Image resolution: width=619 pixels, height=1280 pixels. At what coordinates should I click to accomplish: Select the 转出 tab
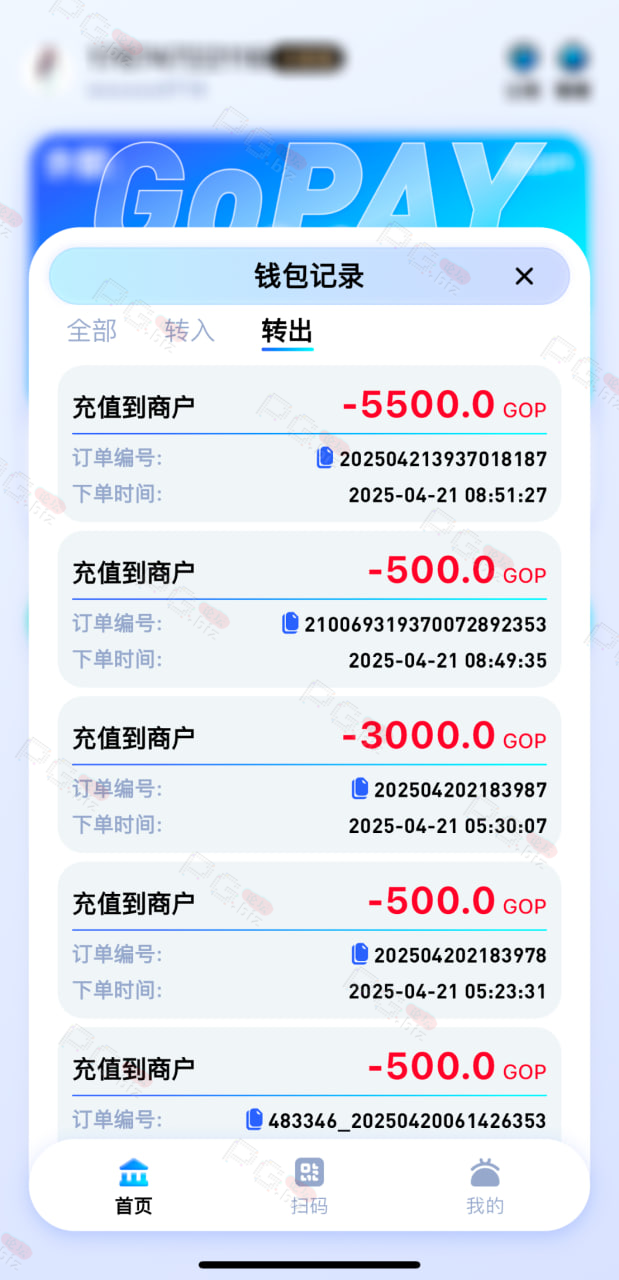tap(287, 331)
